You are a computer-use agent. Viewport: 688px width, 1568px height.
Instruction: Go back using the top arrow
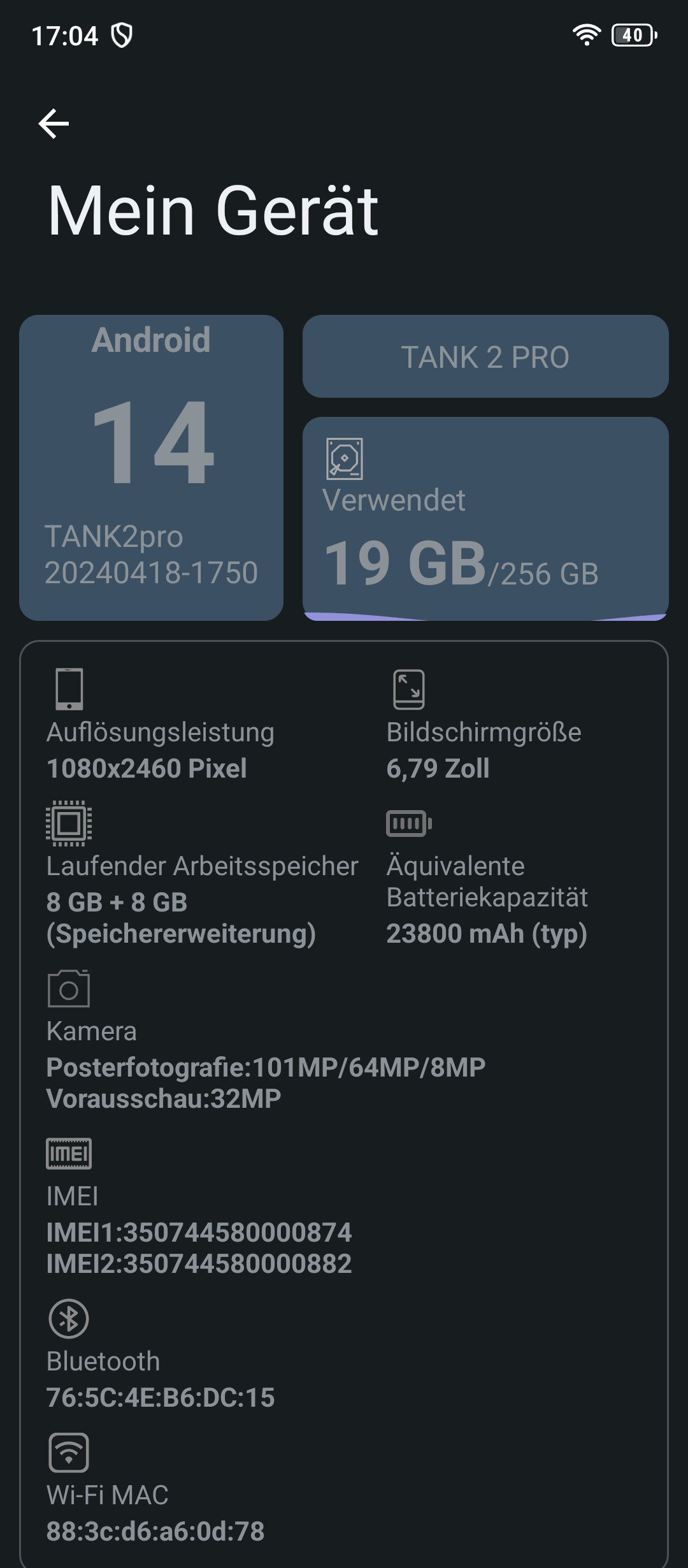(54, 124)
